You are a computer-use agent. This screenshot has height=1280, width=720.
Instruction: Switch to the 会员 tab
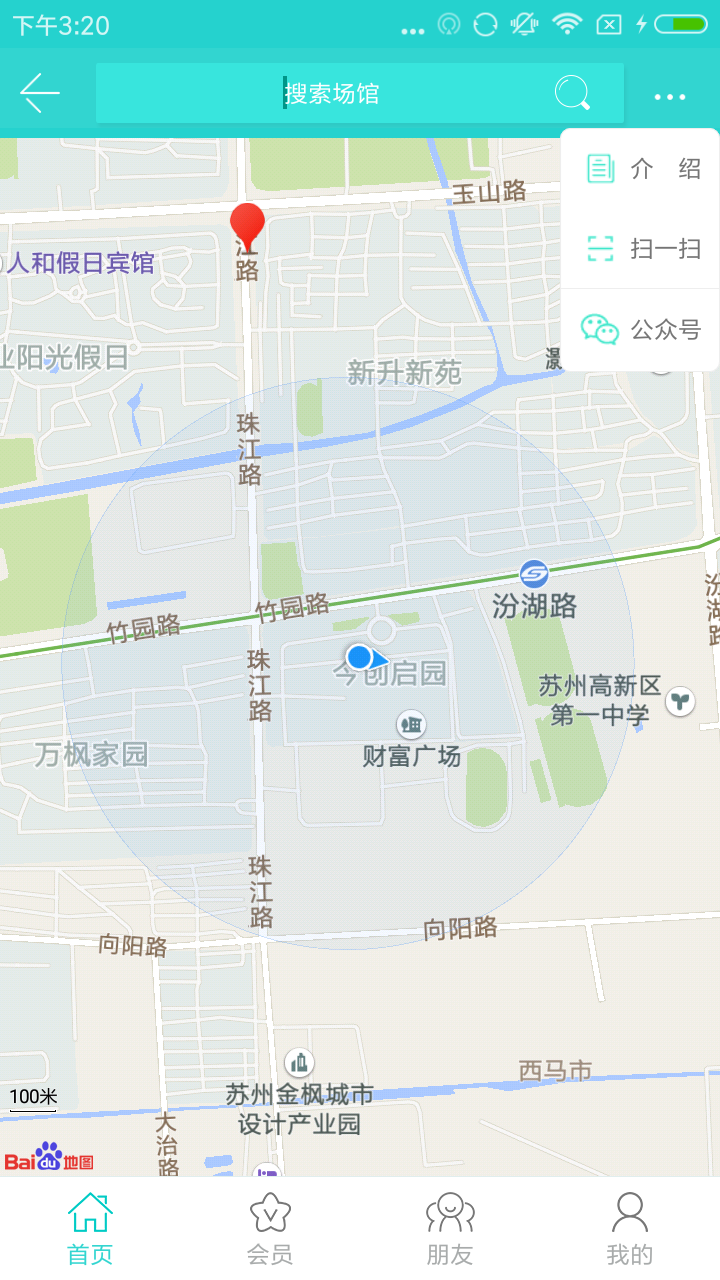(270, 1228)
